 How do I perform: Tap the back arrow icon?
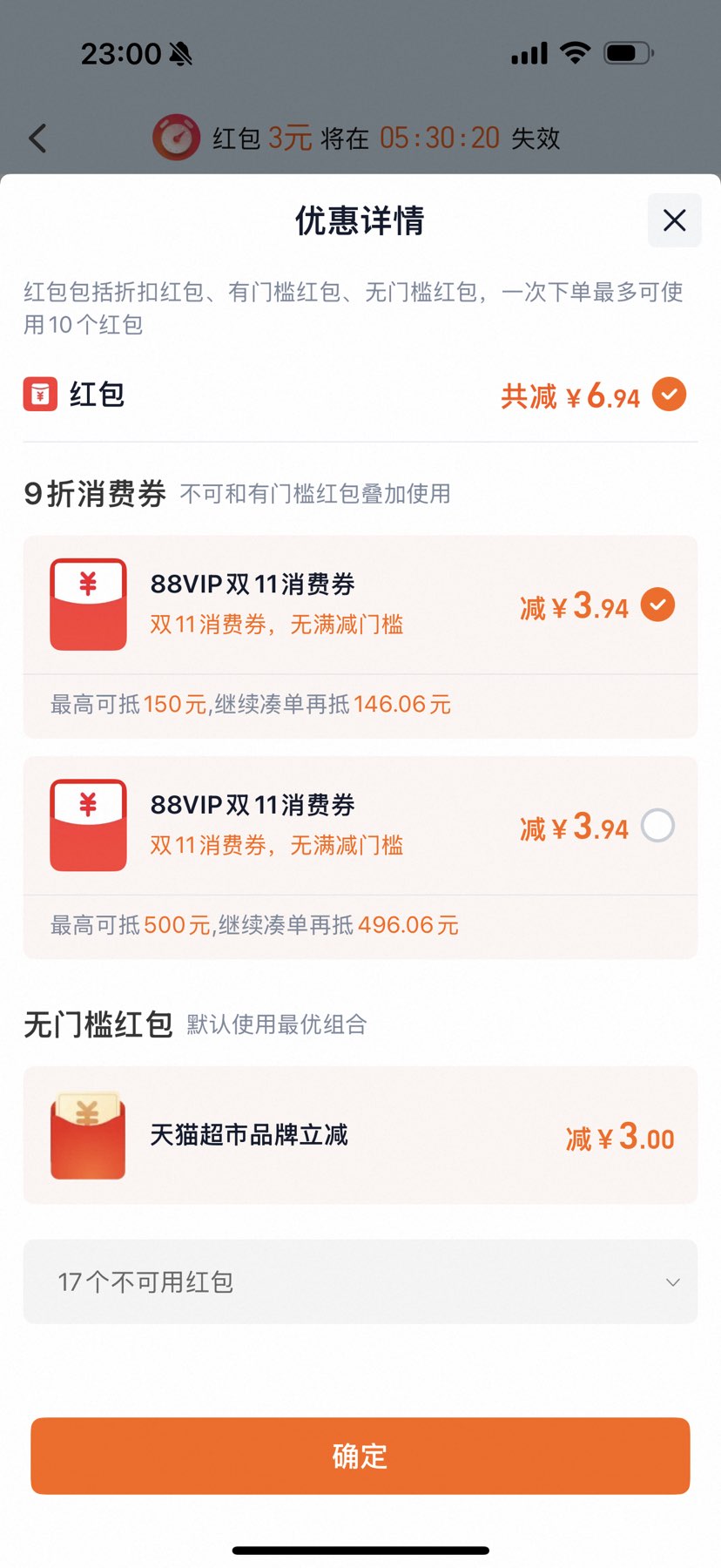(36, 138)
